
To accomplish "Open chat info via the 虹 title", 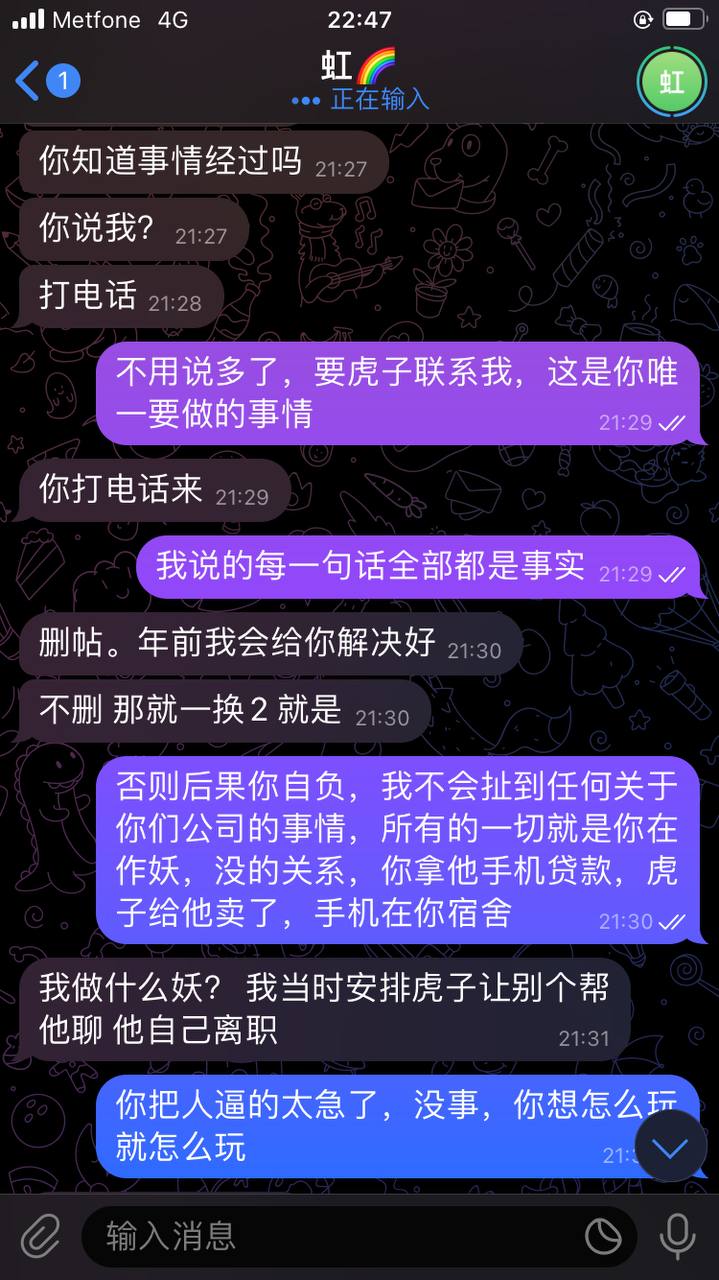I will [x=358, y=66].
